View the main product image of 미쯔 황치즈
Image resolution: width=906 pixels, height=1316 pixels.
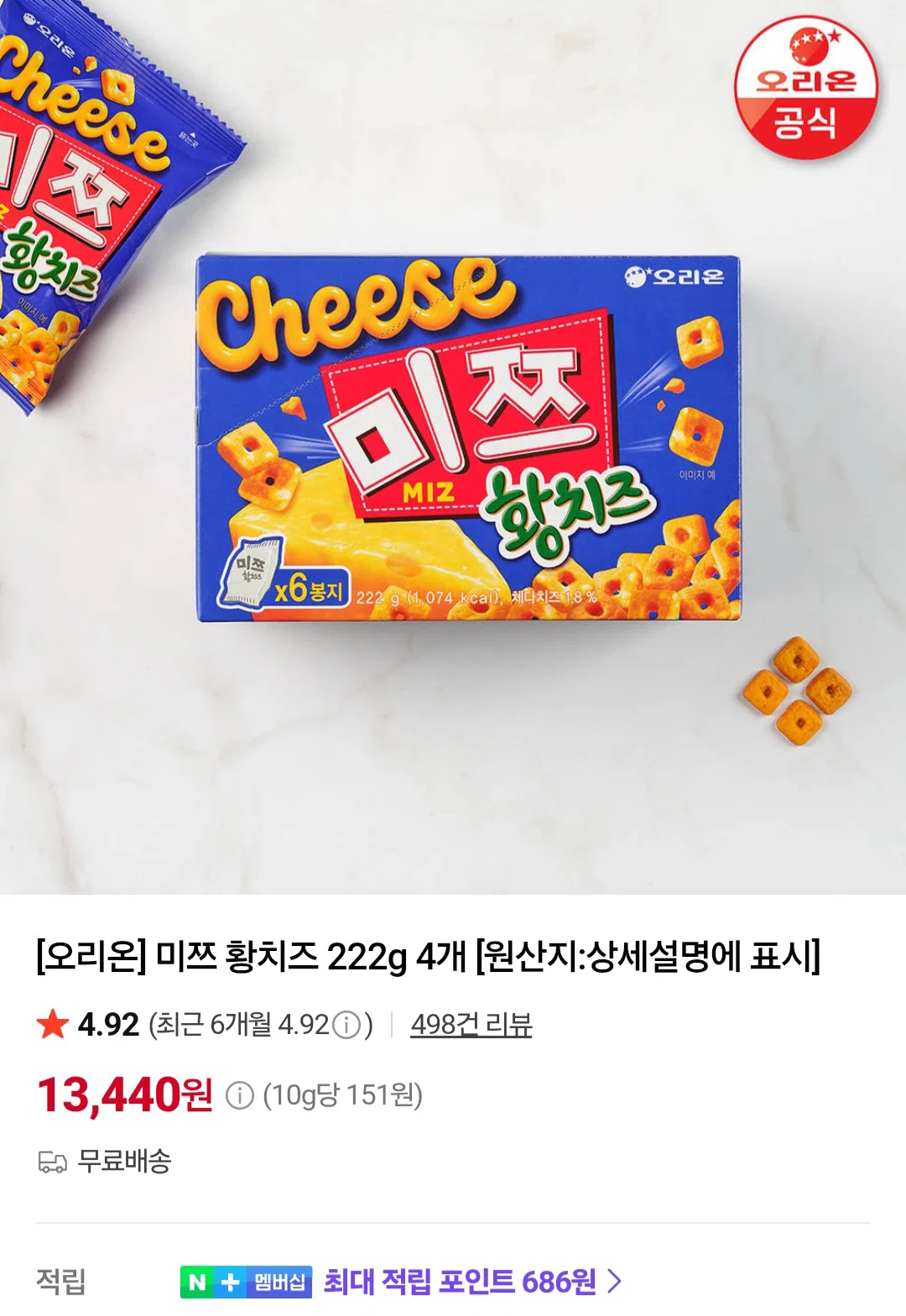coord(453,446)
